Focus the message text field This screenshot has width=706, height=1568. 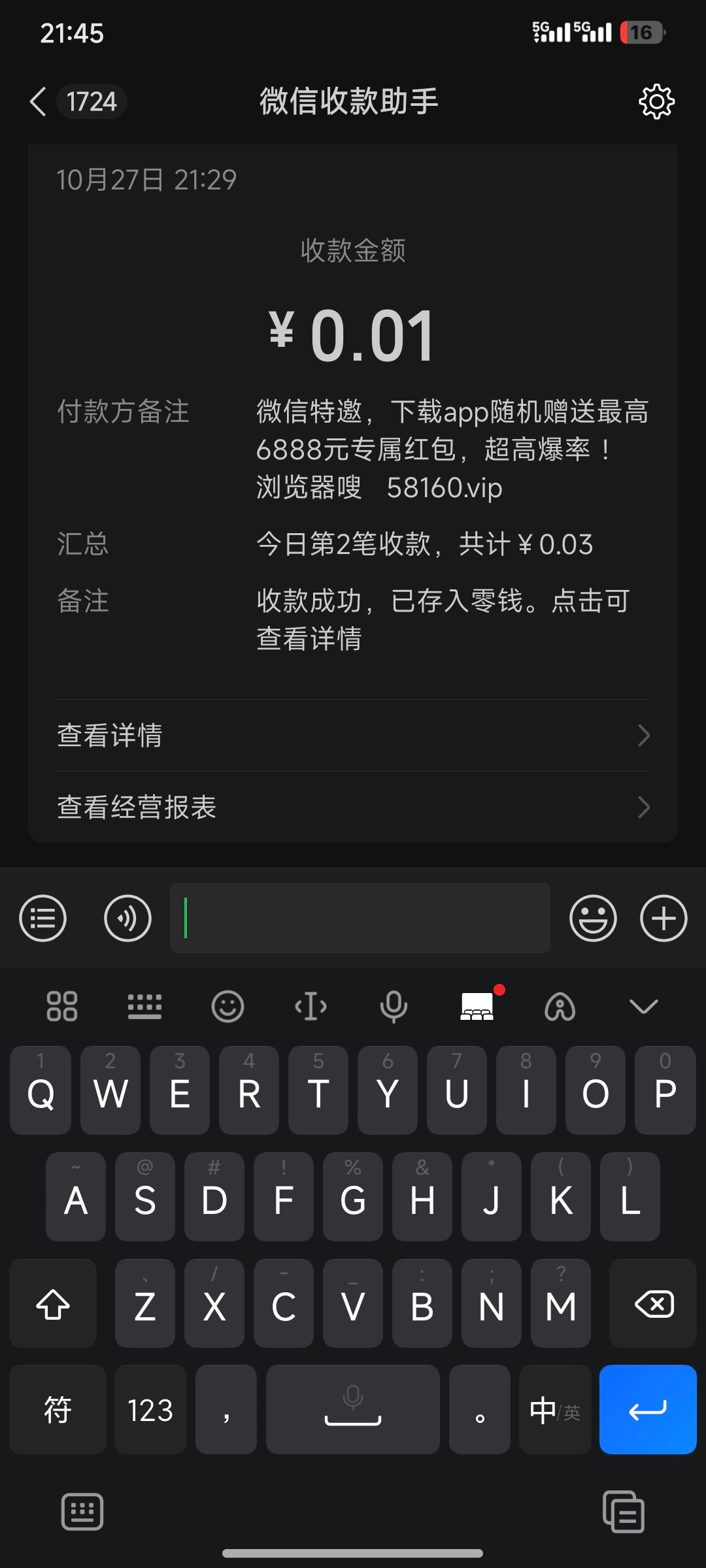(x=360, y=919)
